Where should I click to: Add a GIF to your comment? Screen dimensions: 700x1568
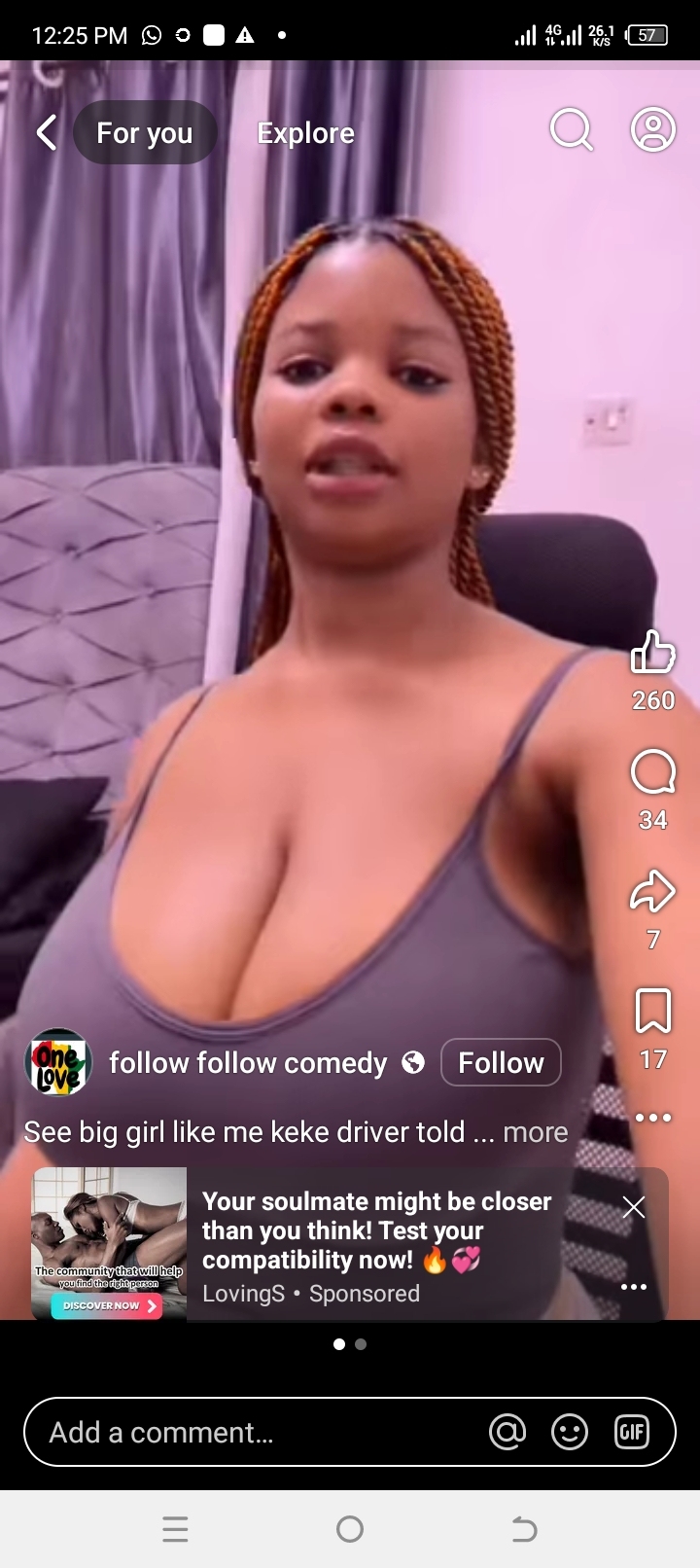(632, 1432)
